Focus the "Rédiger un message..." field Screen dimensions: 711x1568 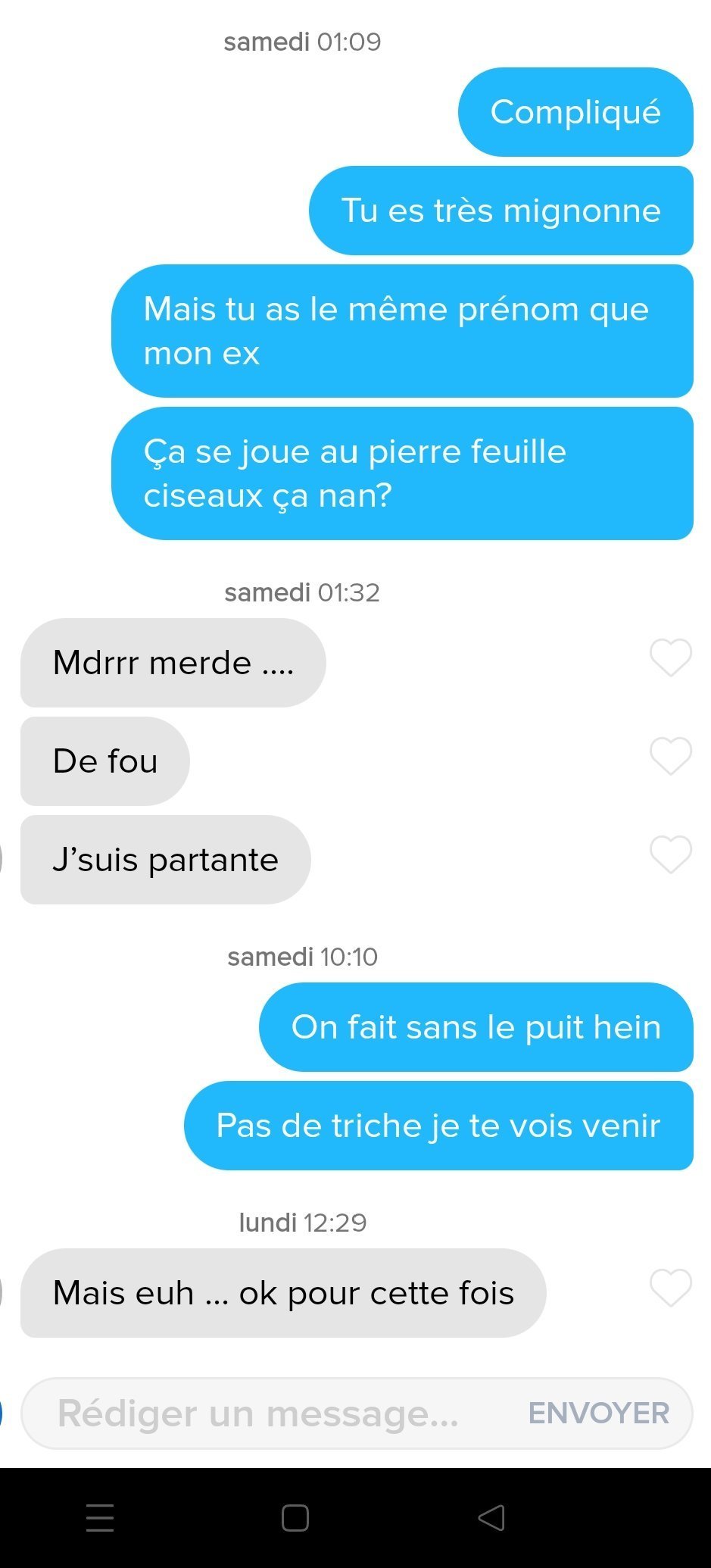[273, 1413]
